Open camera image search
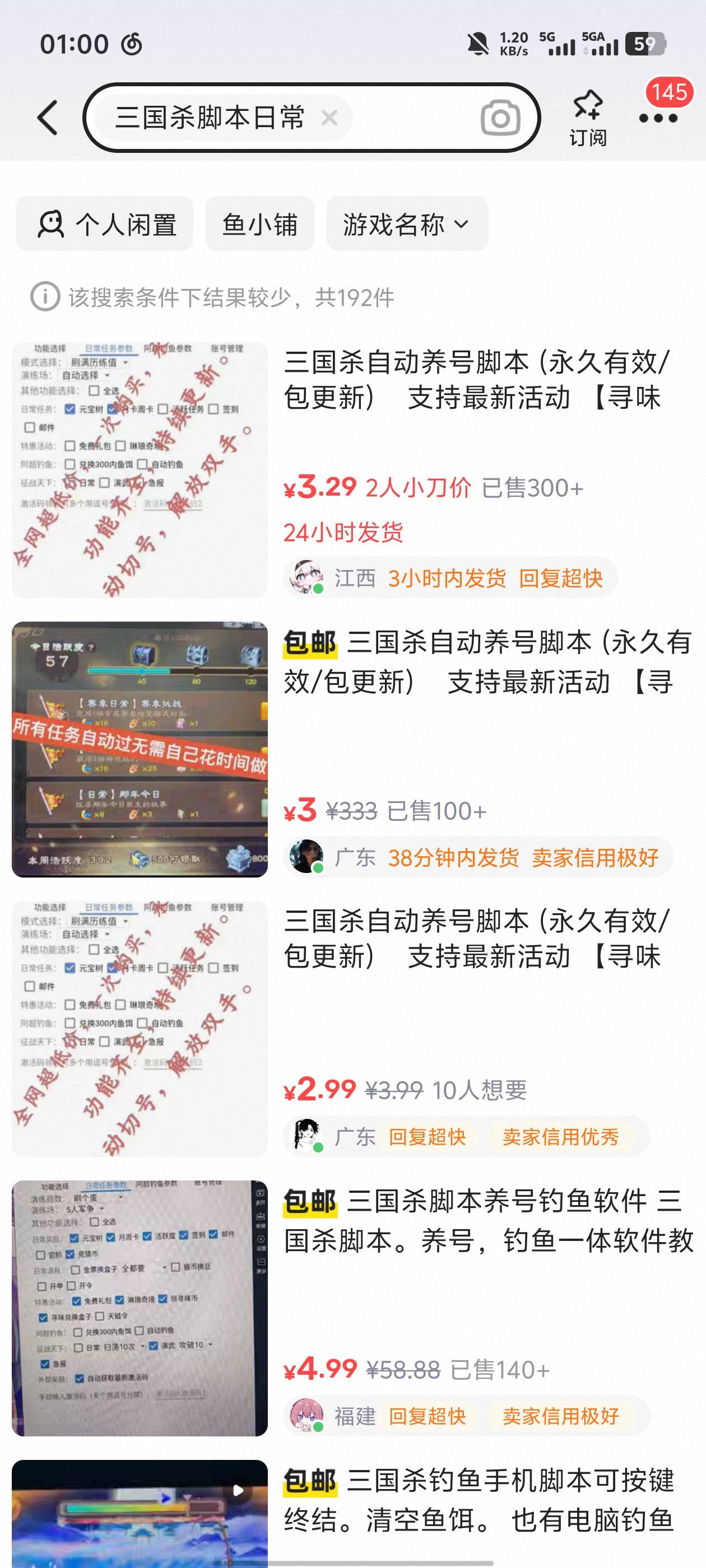The height and width of the screenshot is (1568, 706). click(x=500, y=118)
